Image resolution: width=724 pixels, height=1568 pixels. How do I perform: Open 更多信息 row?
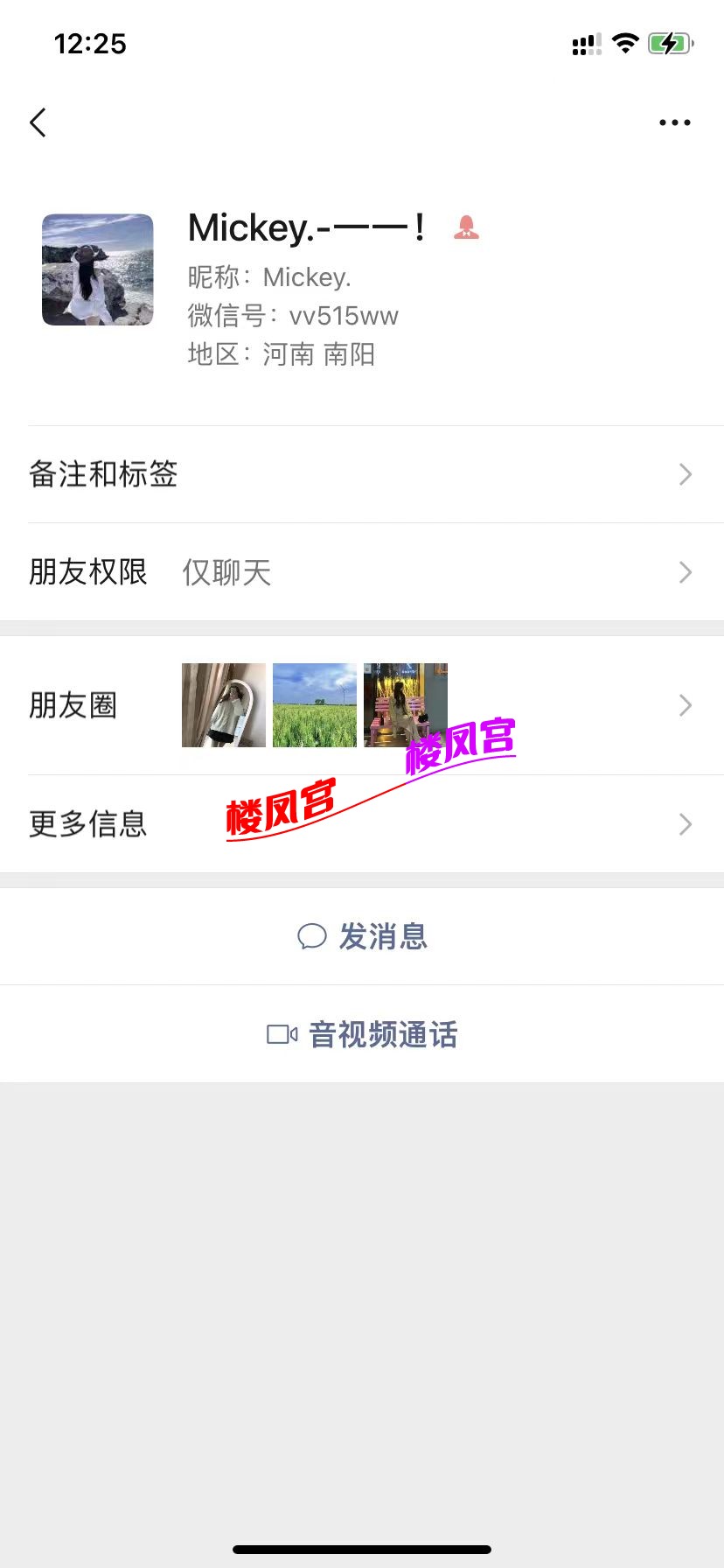(x=362, y=824)
